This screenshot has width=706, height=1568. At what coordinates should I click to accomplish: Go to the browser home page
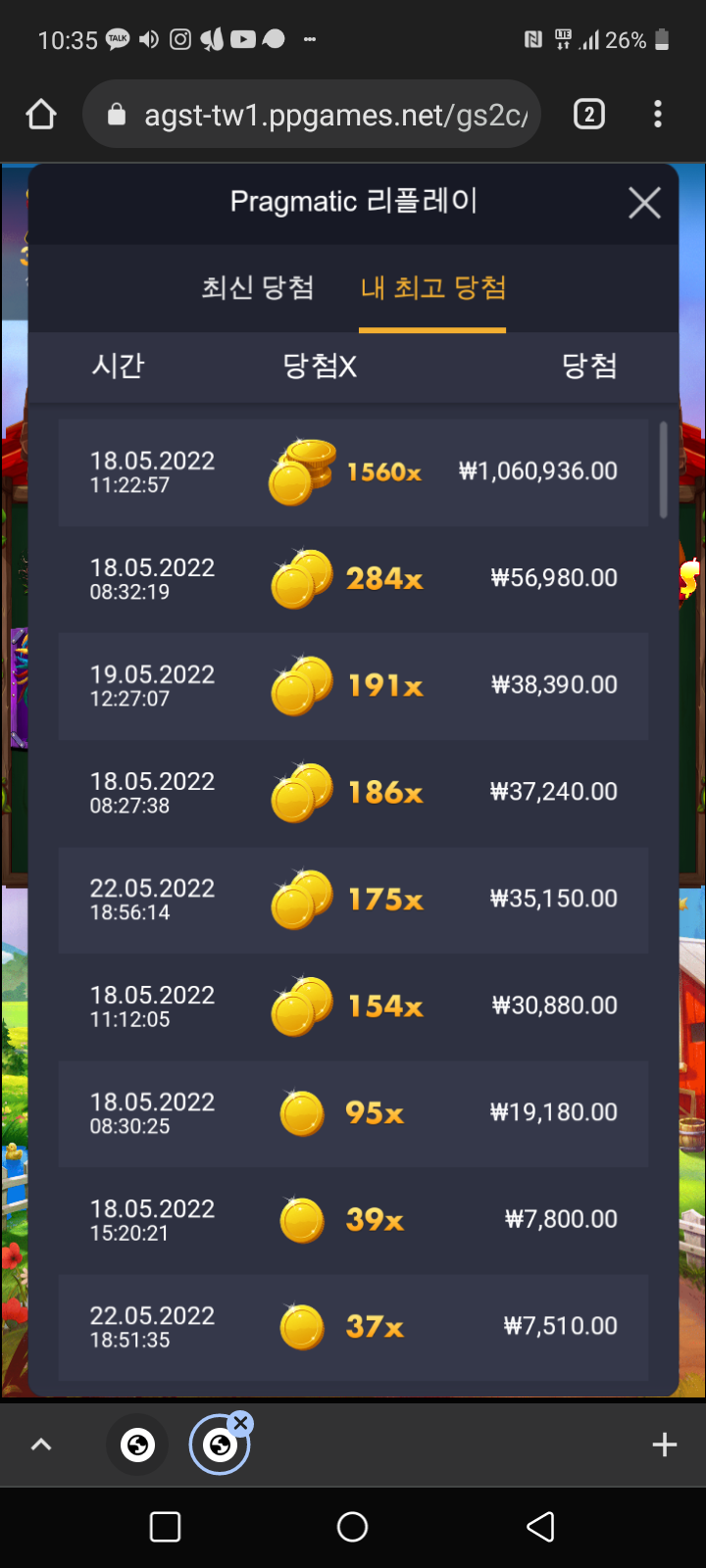(41, 115)
